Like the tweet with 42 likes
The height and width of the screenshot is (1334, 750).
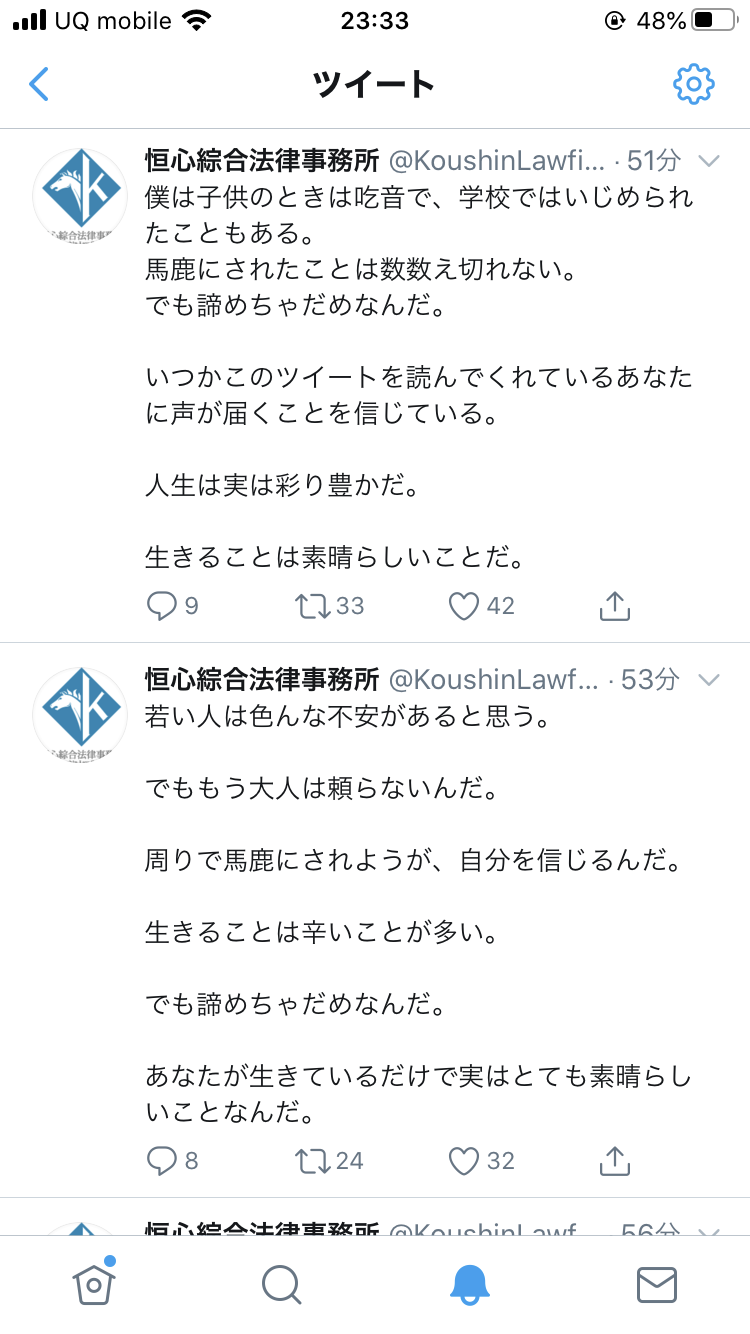click(x=464, y=605)
